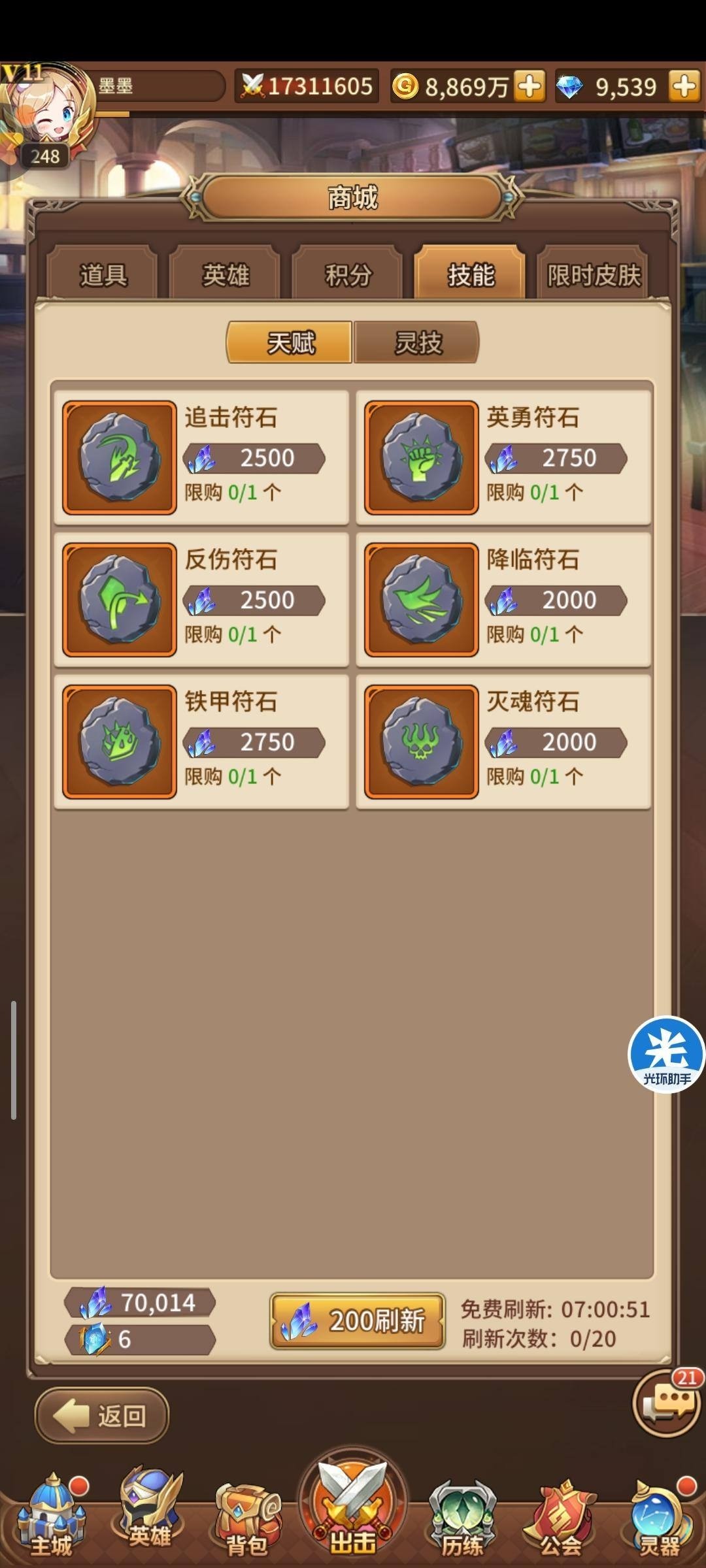Image resolution: width=706 pixels, height=1568 pixels.
Task: Select the 灵技 sub-tab
Action: (x=417, y=342)
